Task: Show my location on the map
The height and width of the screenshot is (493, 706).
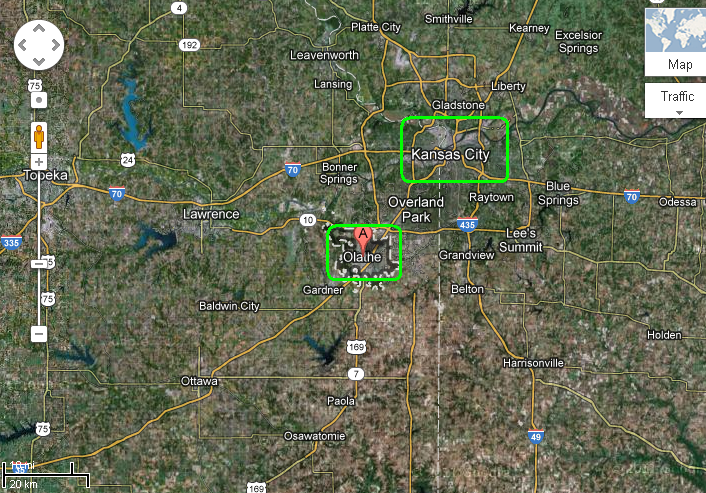Action: click(39, 100)
